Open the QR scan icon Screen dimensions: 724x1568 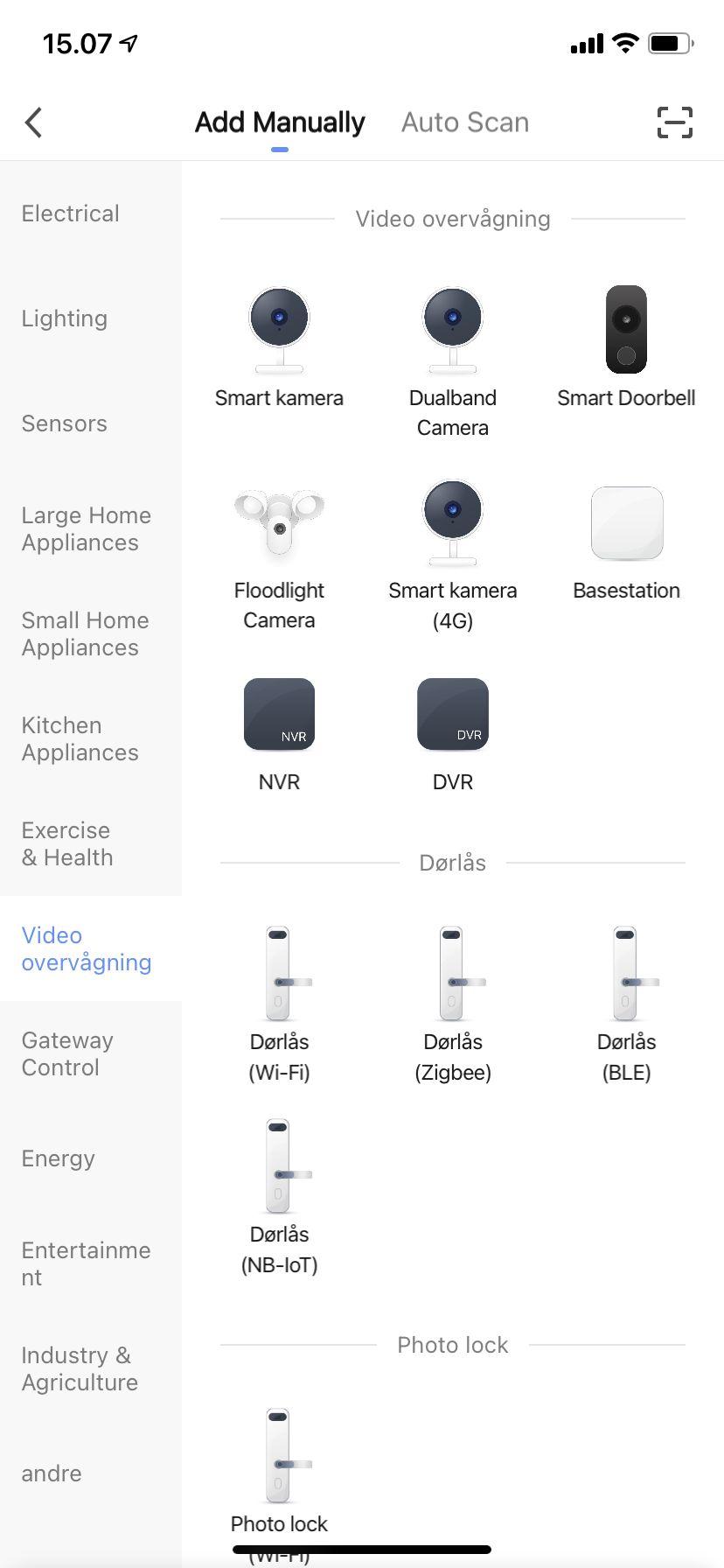pyautogui.click(x=674, y=122)
